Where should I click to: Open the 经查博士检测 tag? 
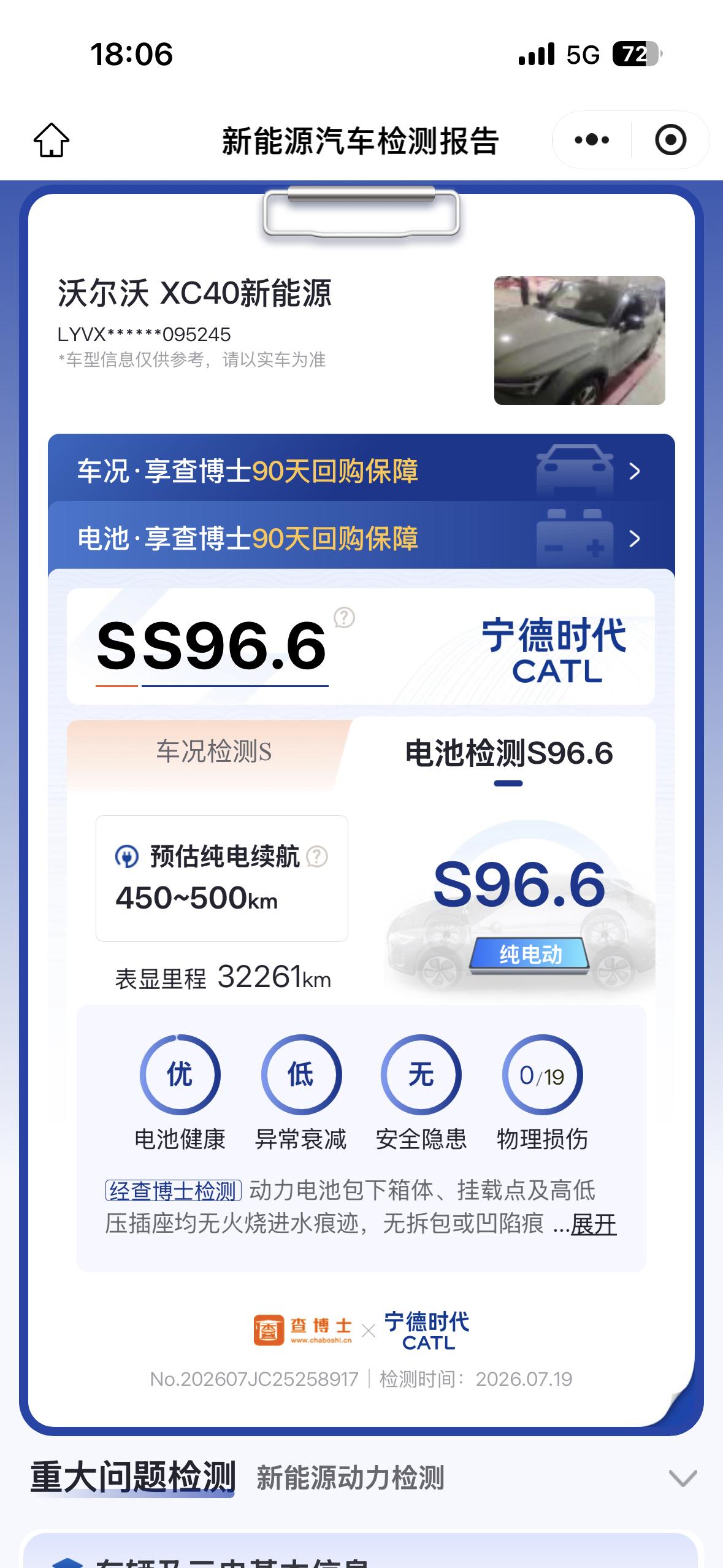pyautogui.click(x=174, y=1191)
